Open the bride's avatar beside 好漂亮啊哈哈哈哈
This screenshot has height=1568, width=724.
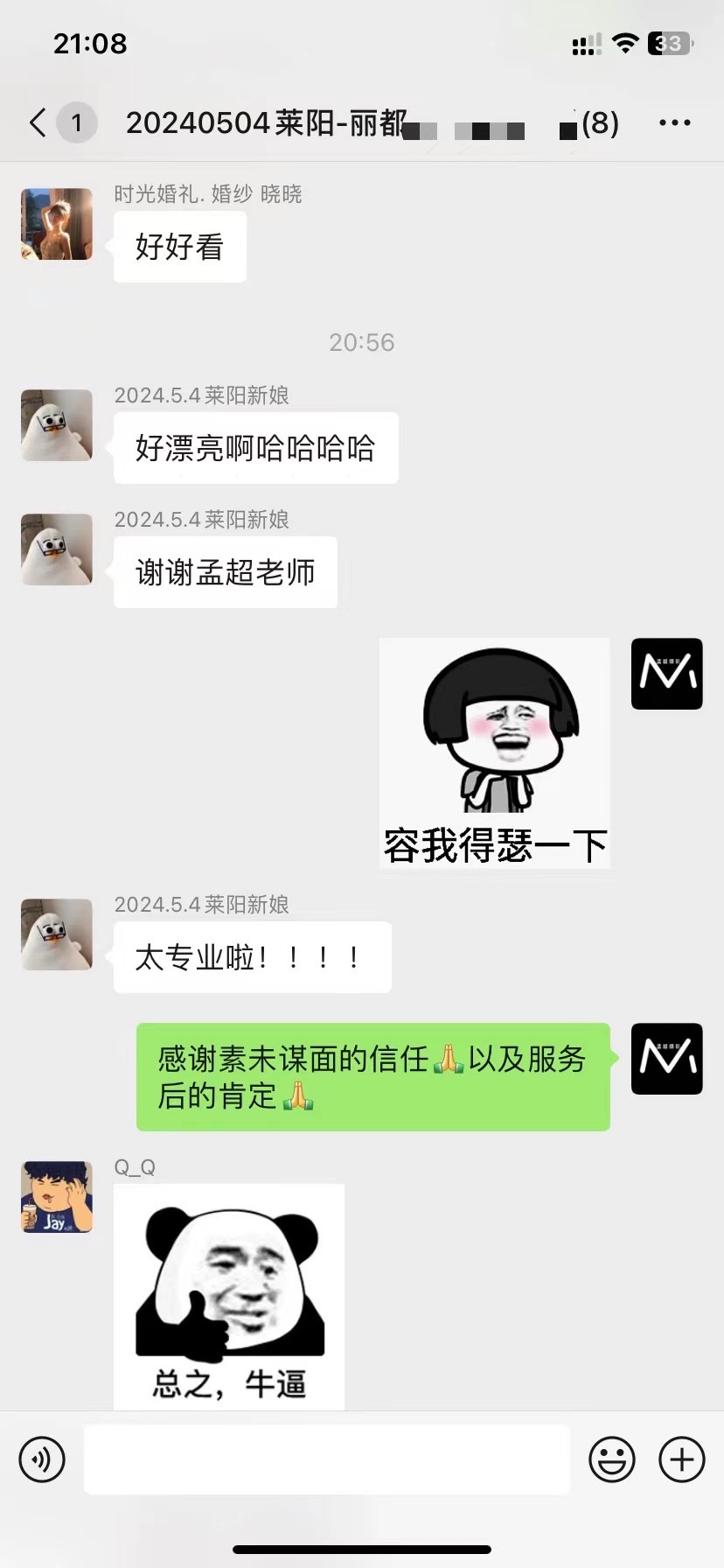click(57, 425)
